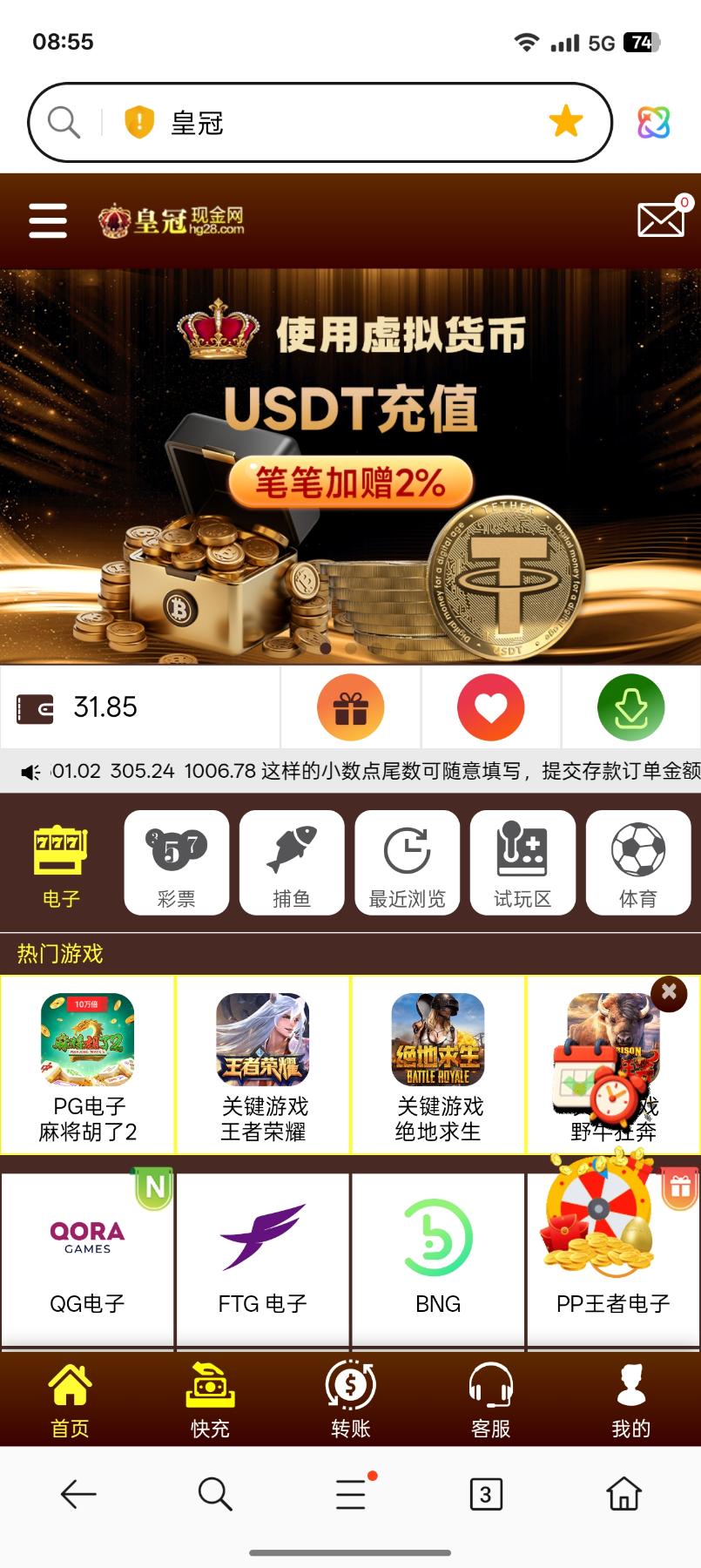701x1568 pixels.
Task: Launch PG电子 麻将胡了2 game
Action: coord(88,1064)
